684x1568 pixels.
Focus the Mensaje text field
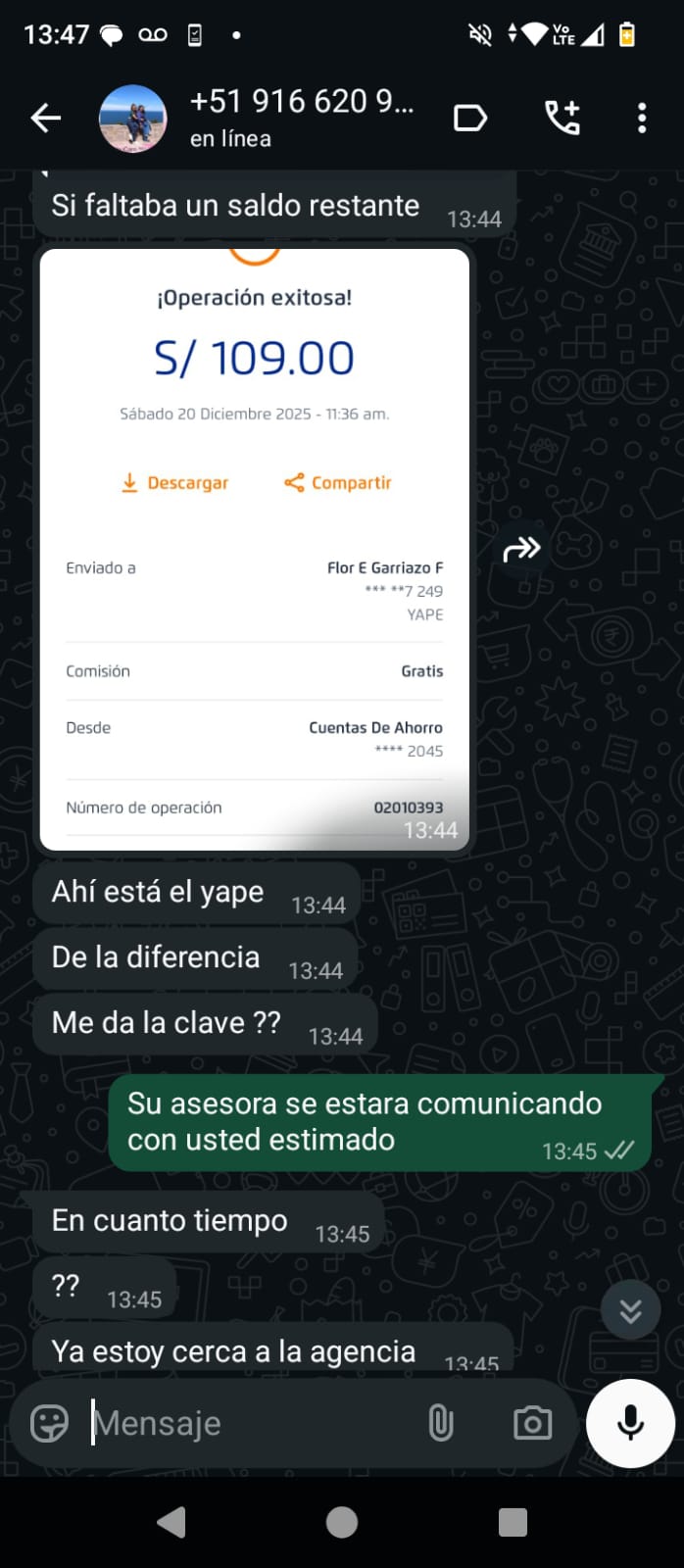[x=245, y=1423]
